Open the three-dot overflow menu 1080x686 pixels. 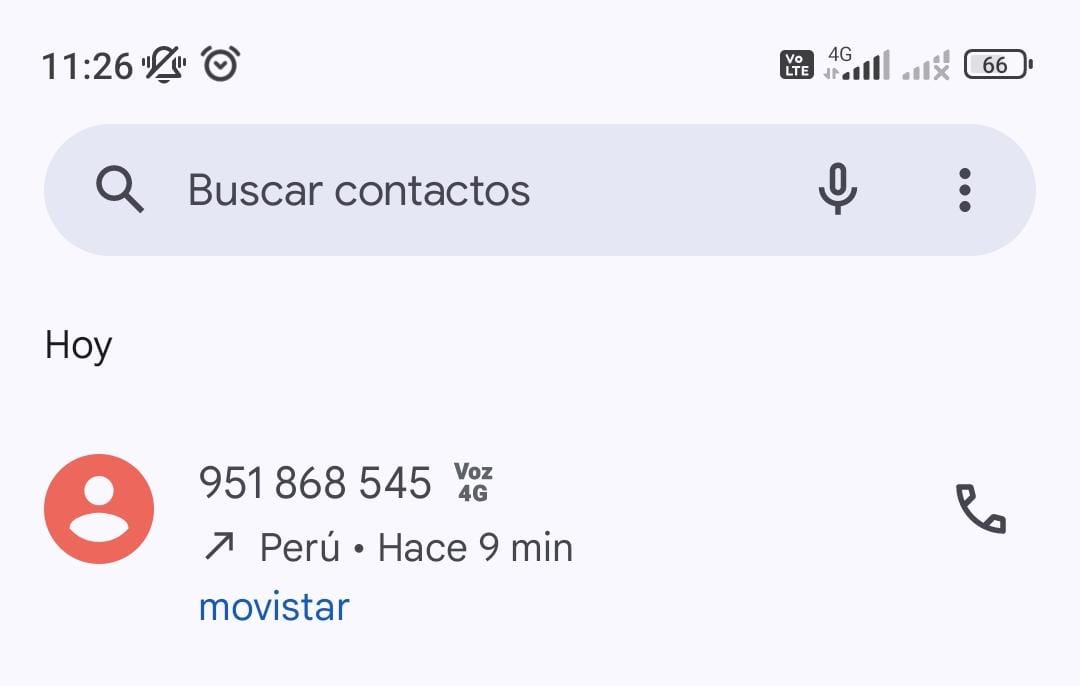point(964,190)
